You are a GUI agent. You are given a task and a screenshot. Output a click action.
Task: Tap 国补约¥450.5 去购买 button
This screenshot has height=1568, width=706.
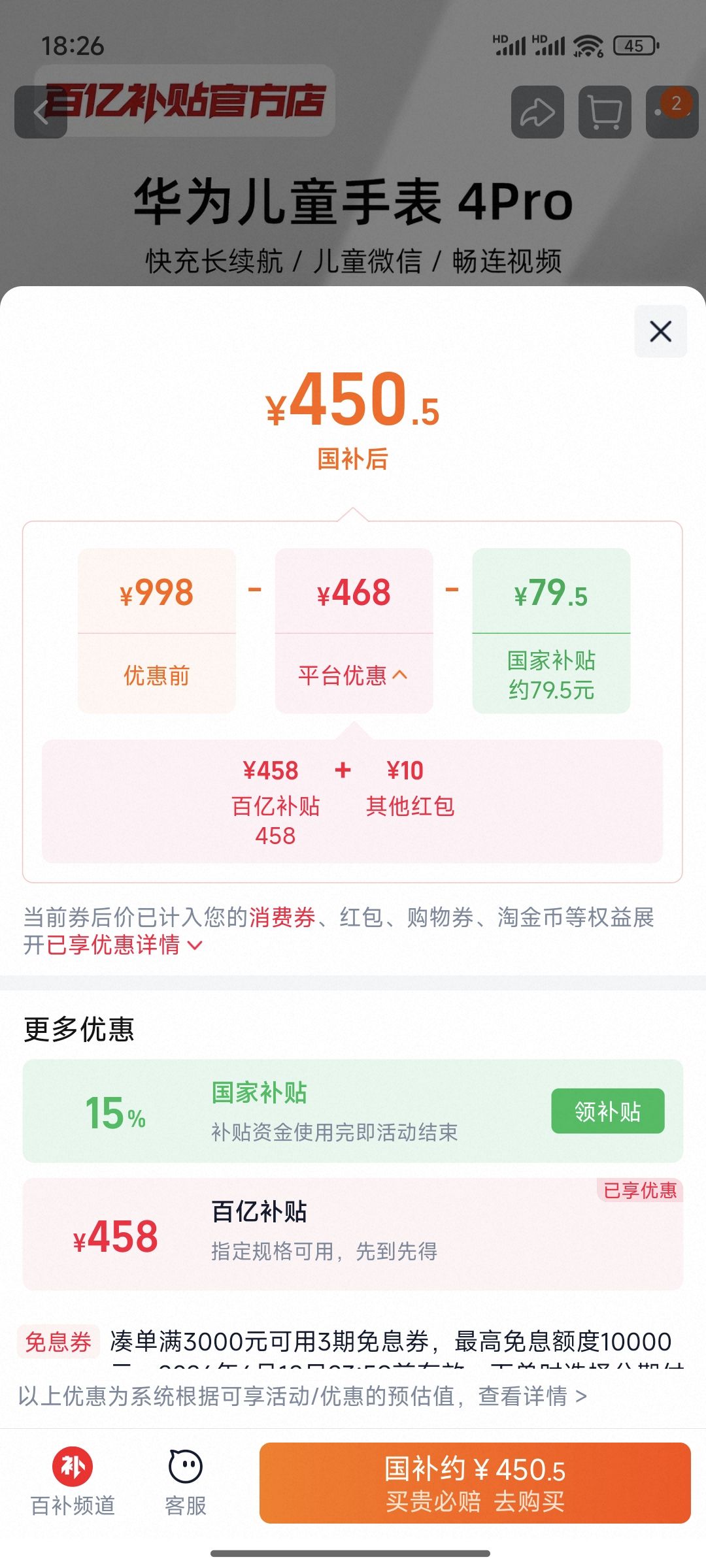click(475, 1483)
